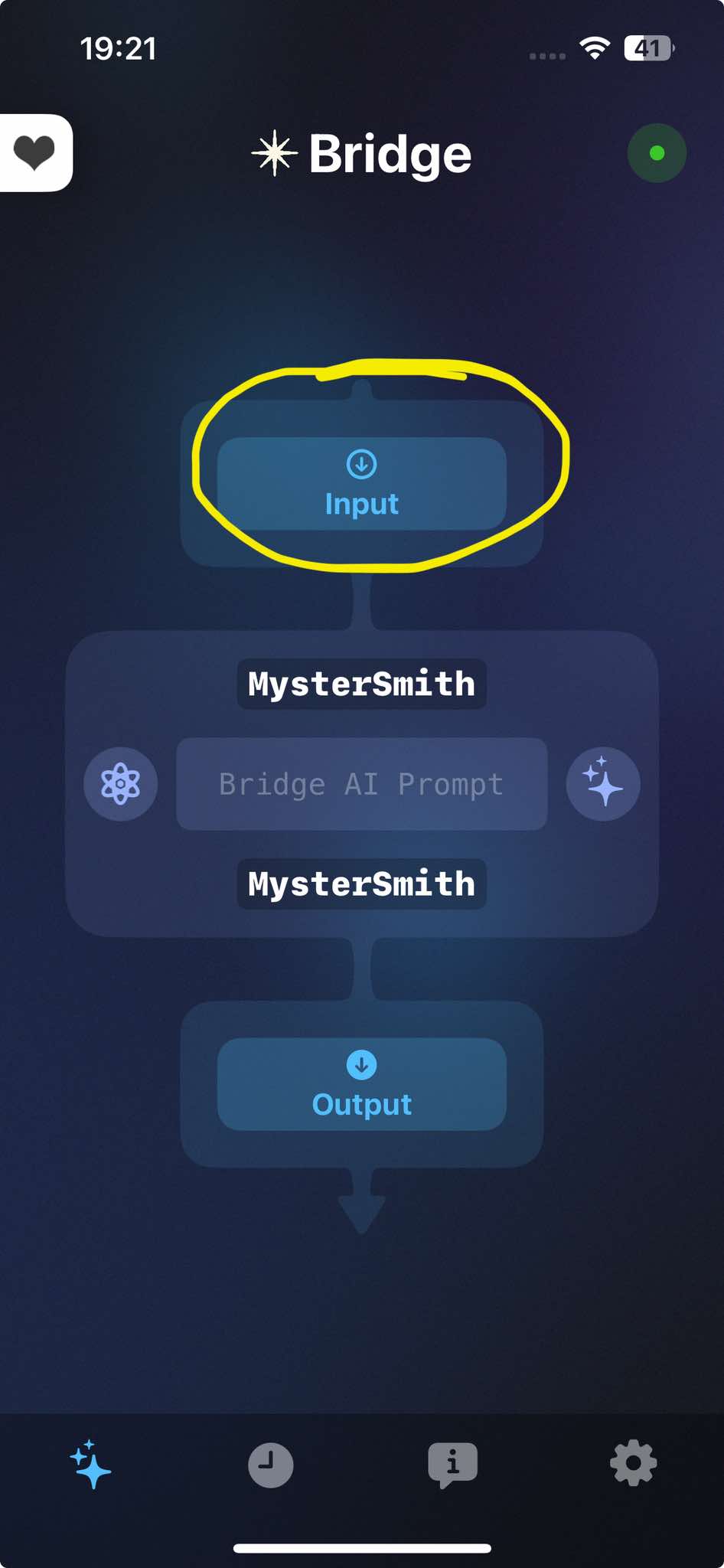This screenshot has height=1568, width=724.
Task: Tap the green status dot button
Action: [657, 153]
